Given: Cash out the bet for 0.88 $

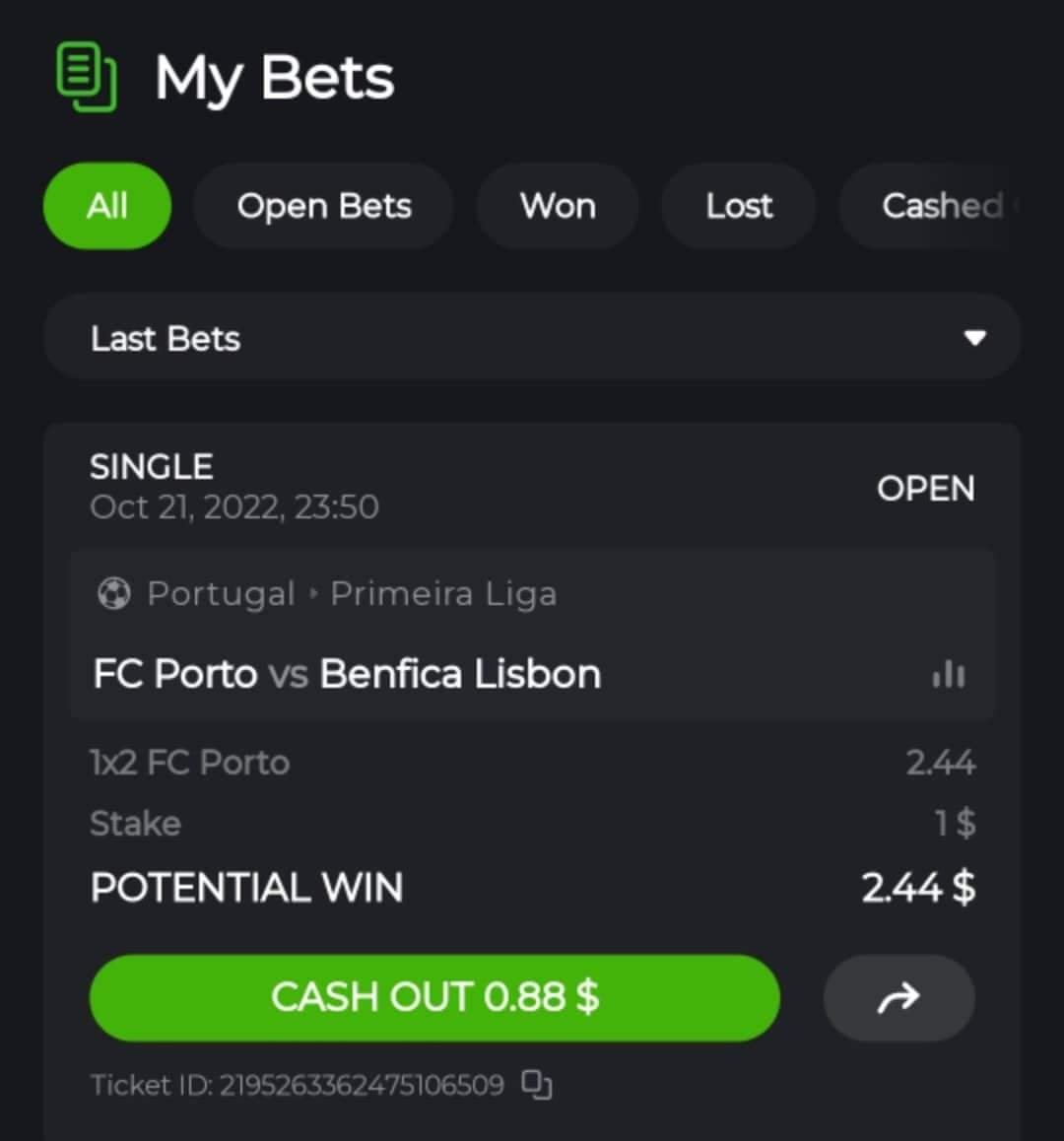Looking at the screenshot, I should (434, 997).
